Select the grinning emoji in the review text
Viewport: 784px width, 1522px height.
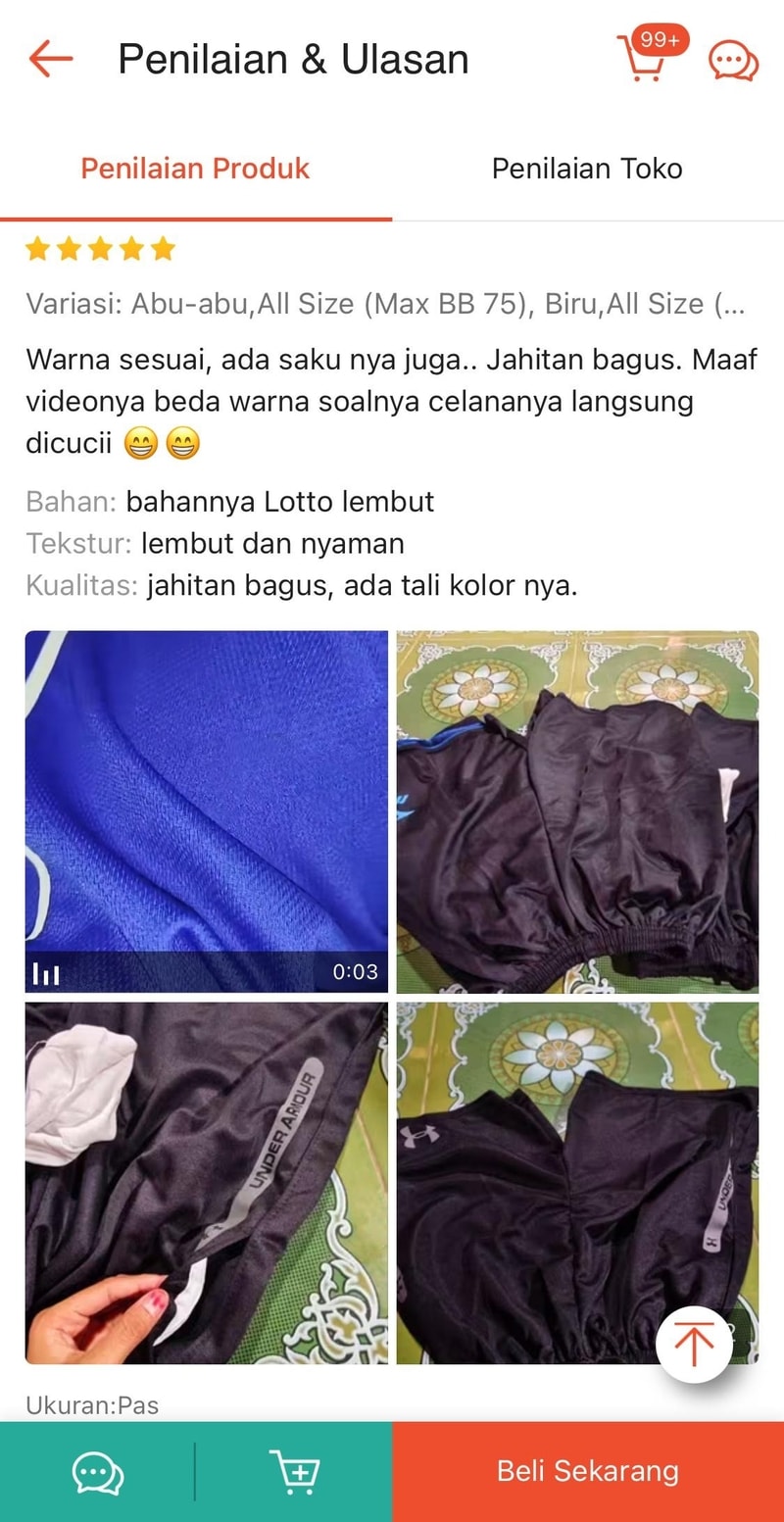tap(139, 443)
